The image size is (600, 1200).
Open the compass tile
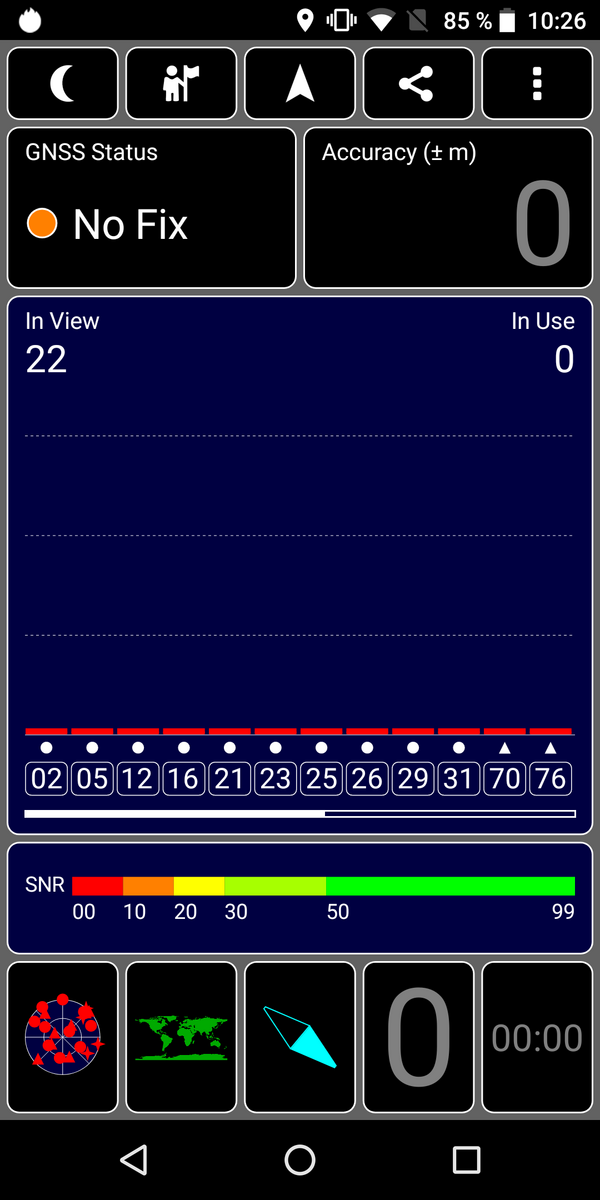click(300, 1037)
